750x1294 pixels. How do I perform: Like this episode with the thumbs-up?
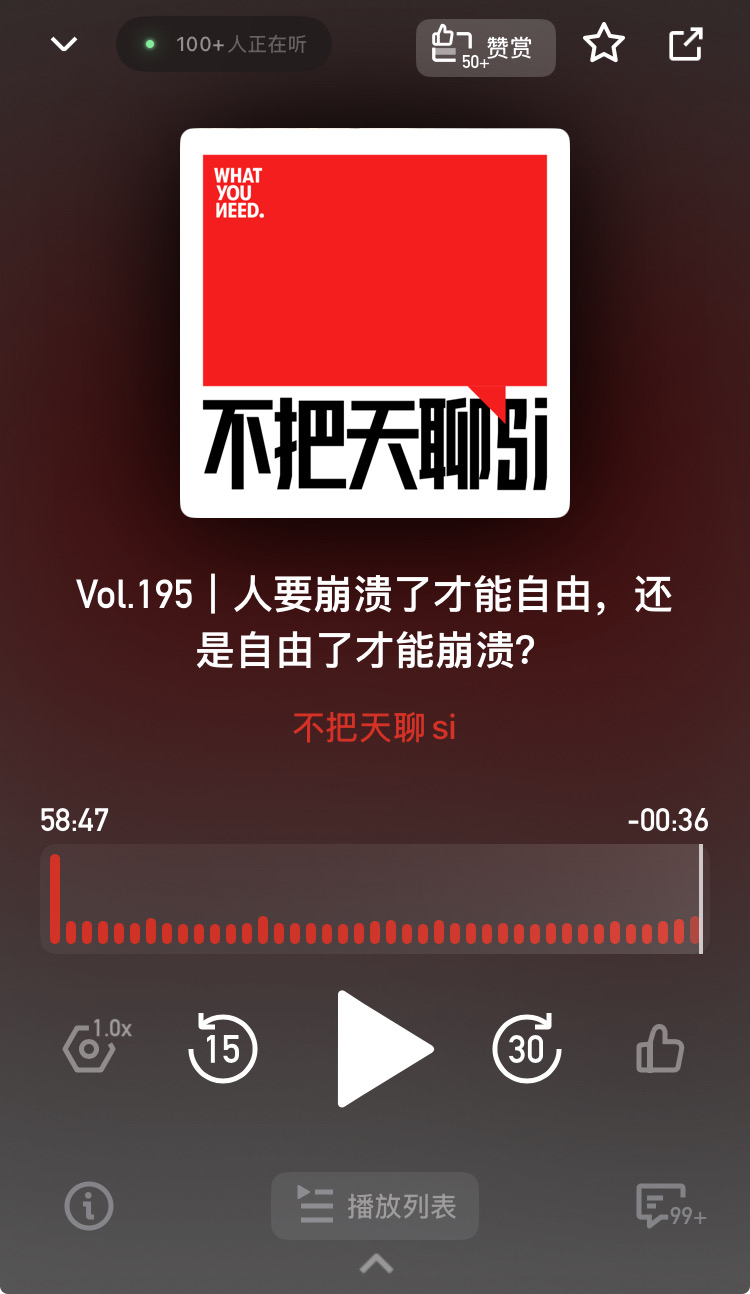660,1049
